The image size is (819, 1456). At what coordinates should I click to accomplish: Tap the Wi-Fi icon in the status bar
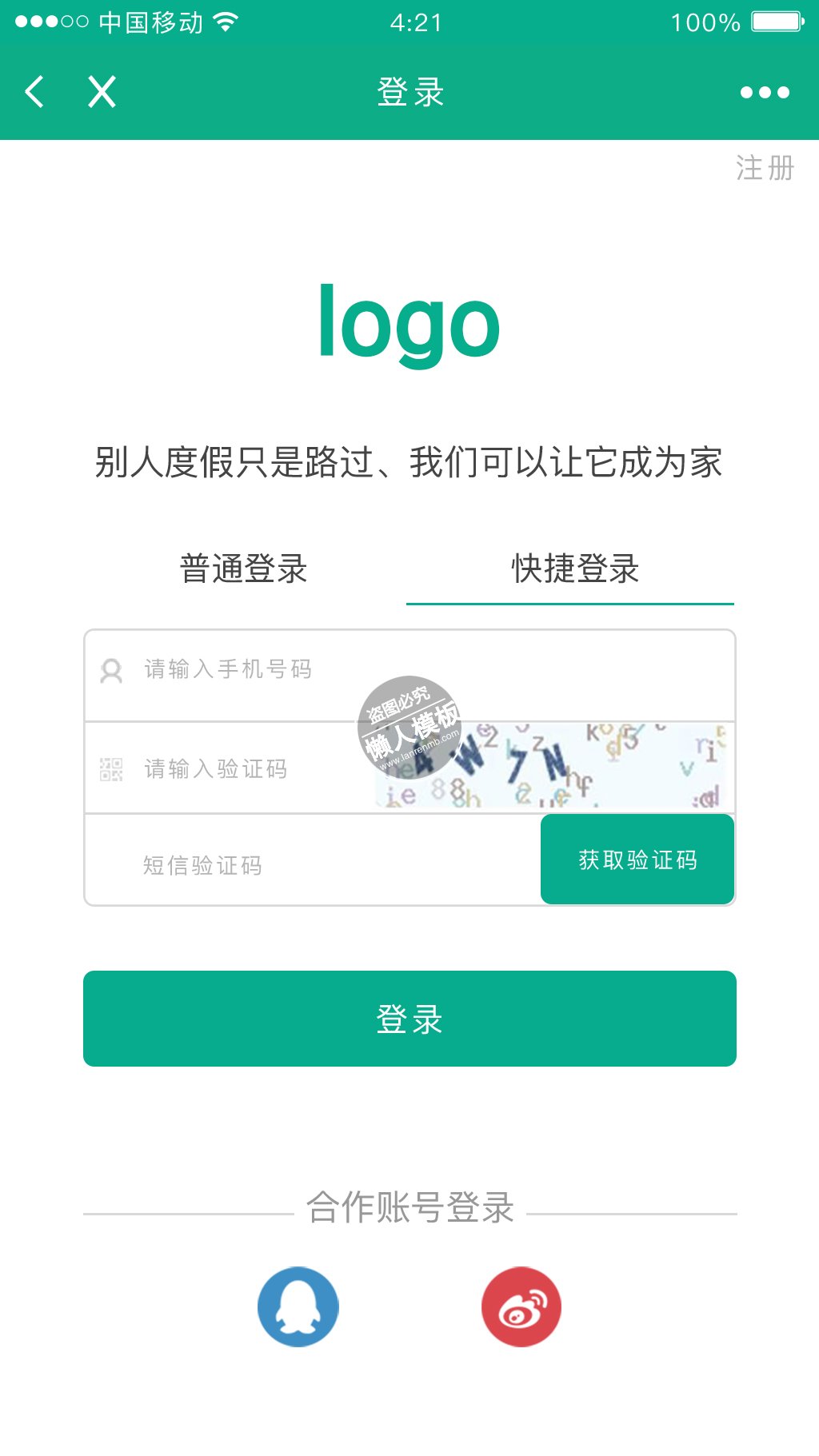point(225,22)
